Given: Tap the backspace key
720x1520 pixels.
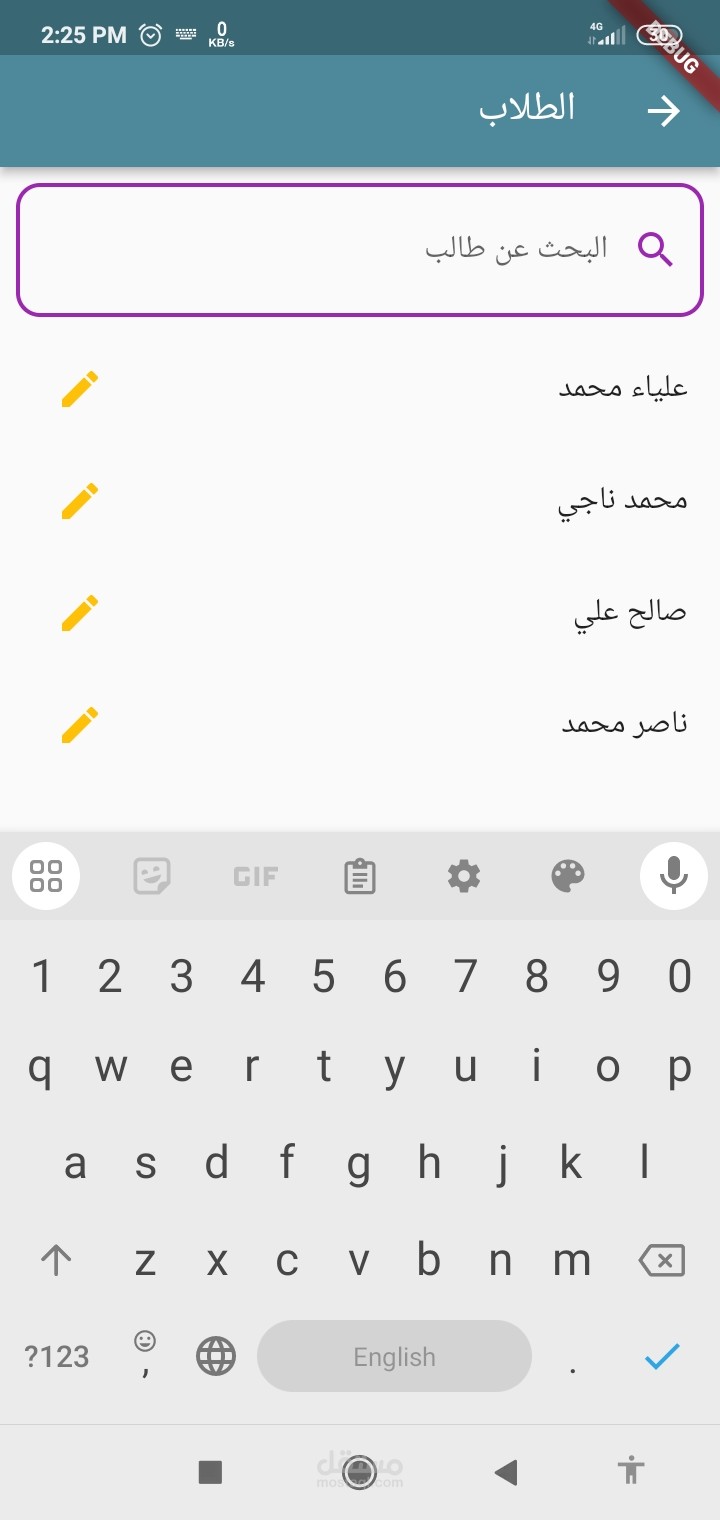Looking at the screenshot, I should [662, 1260].
